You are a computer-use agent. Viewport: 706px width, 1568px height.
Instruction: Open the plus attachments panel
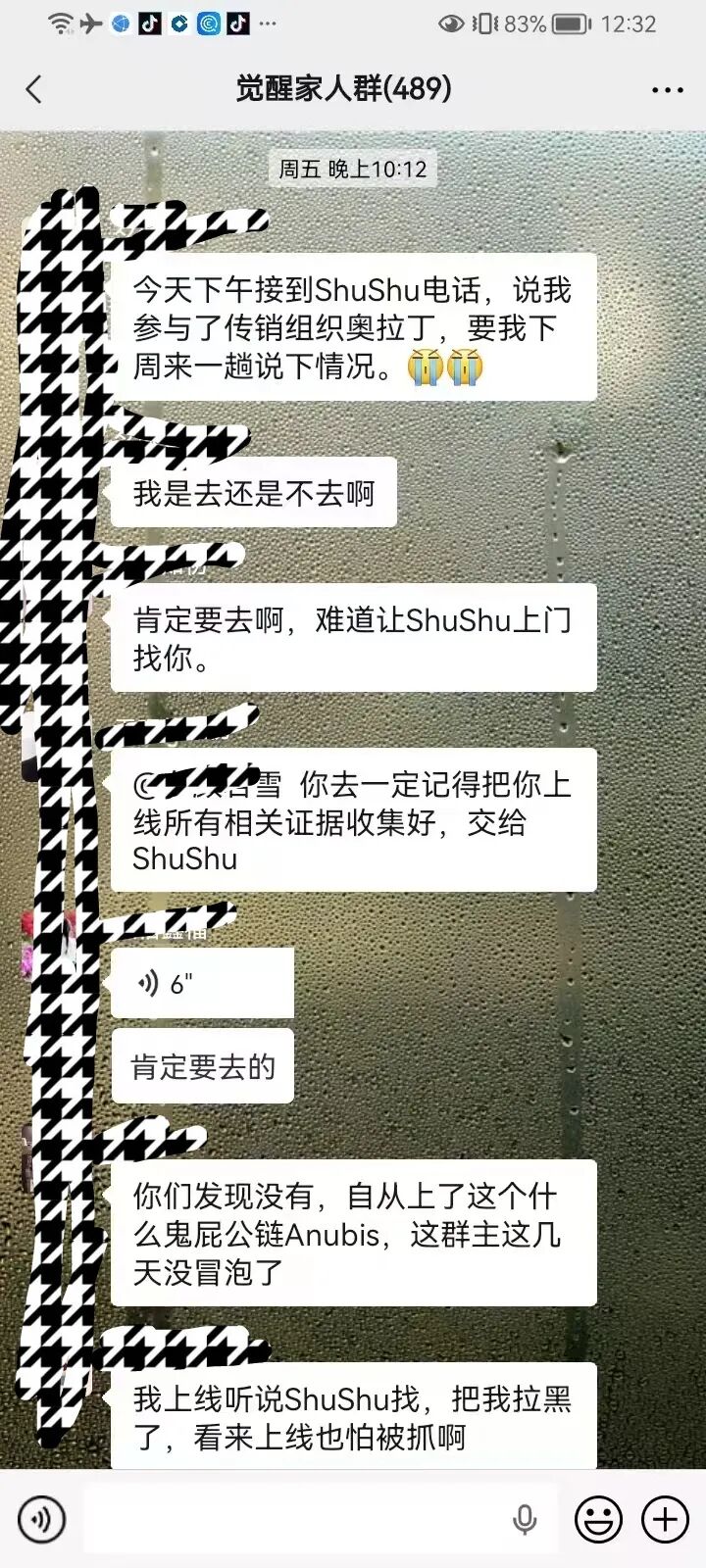tap(665, 1520)
